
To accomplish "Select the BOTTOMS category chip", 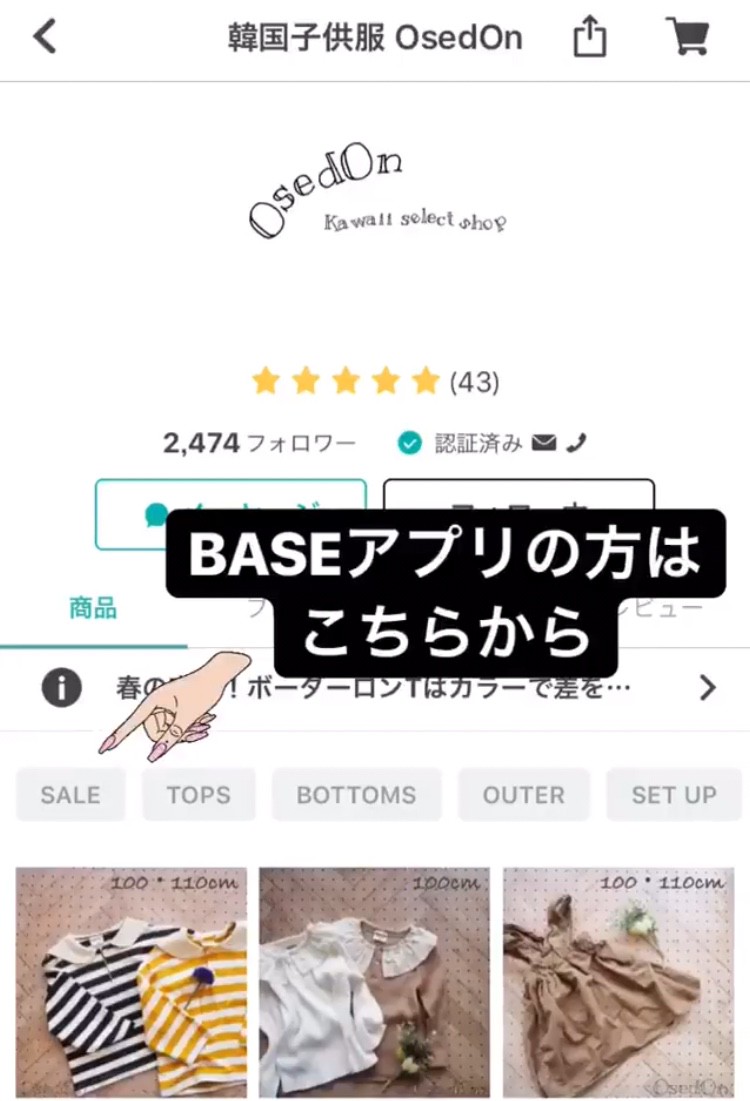I will [x=356, y=795].
